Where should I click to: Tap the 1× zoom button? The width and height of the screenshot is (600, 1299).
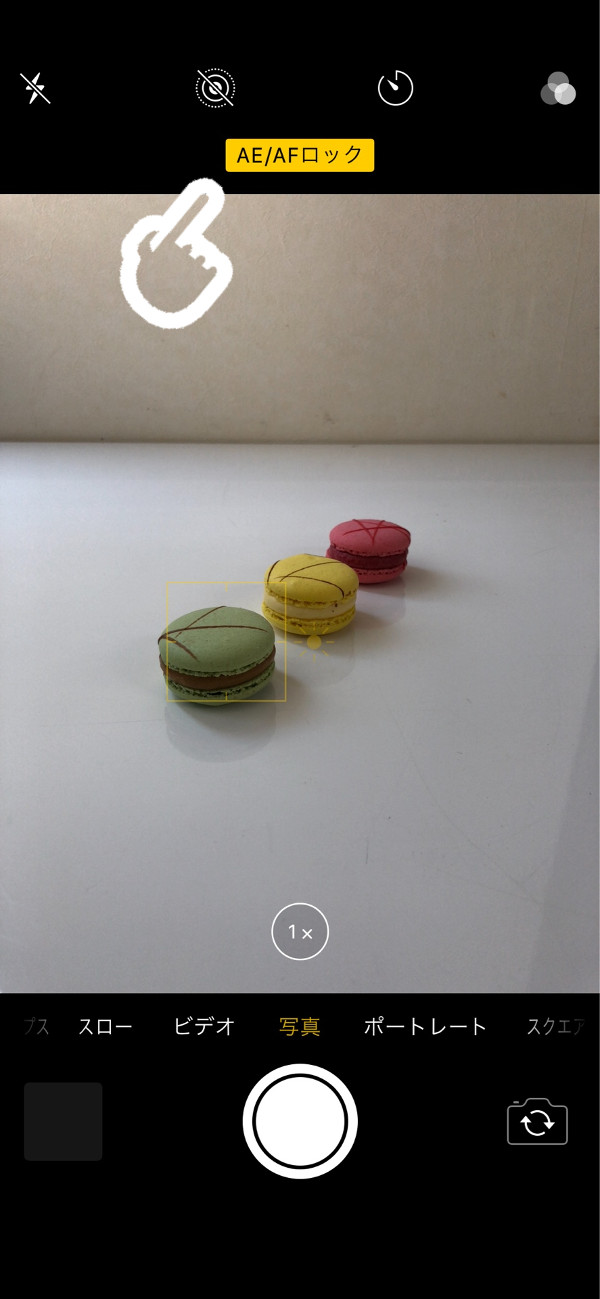(x=300, y=932)
